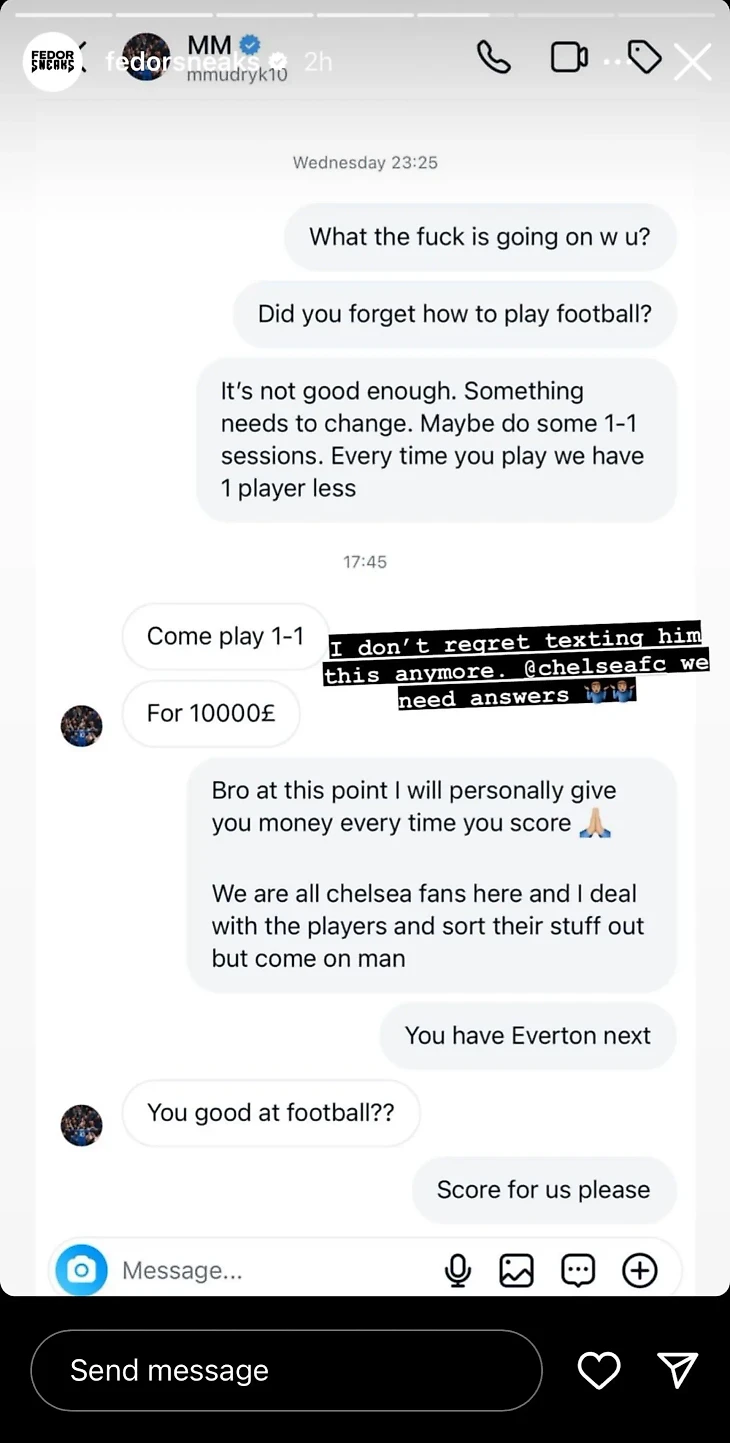Like this story with the heart
This screenshot has height=1443, width=730.
coord(599,1370)
